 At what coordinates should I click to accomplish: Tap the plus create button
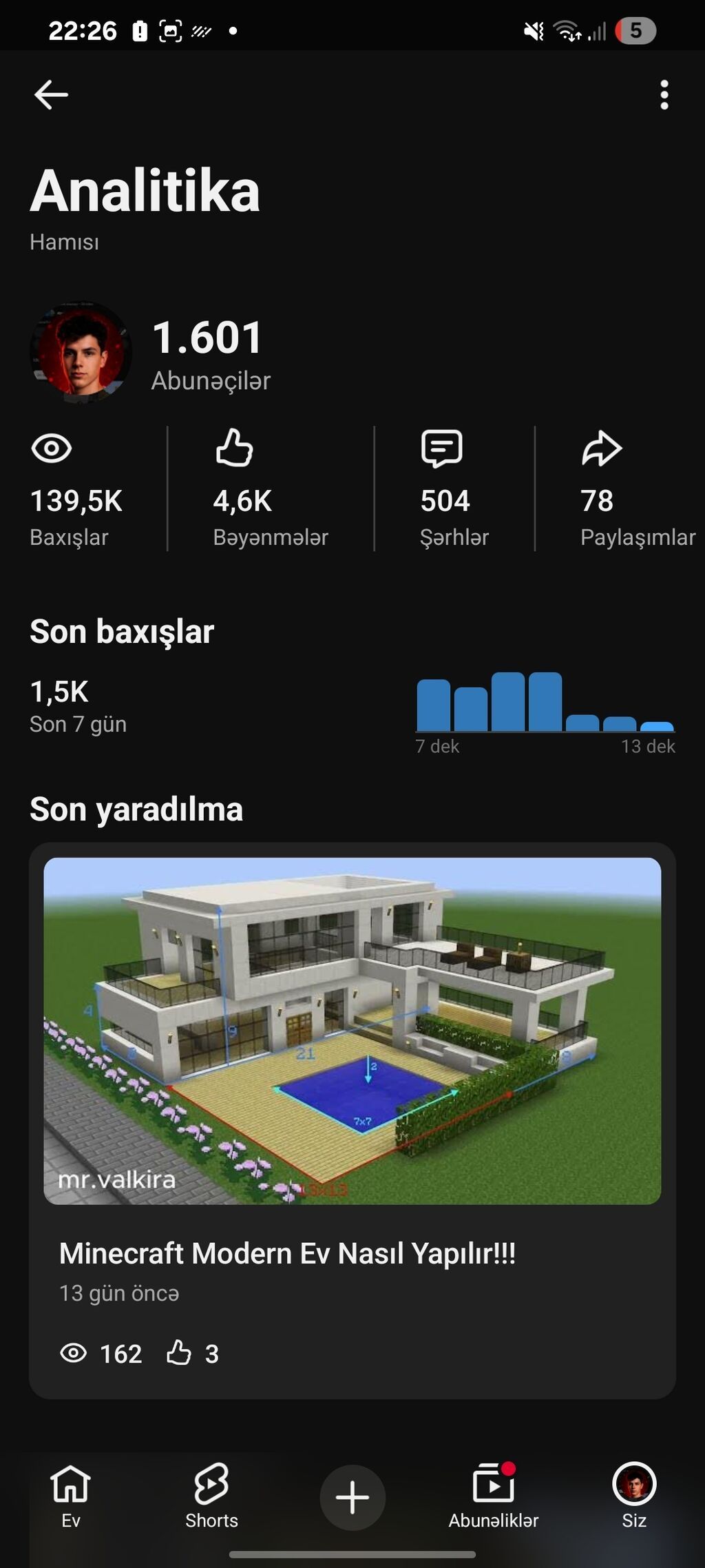352,1498
